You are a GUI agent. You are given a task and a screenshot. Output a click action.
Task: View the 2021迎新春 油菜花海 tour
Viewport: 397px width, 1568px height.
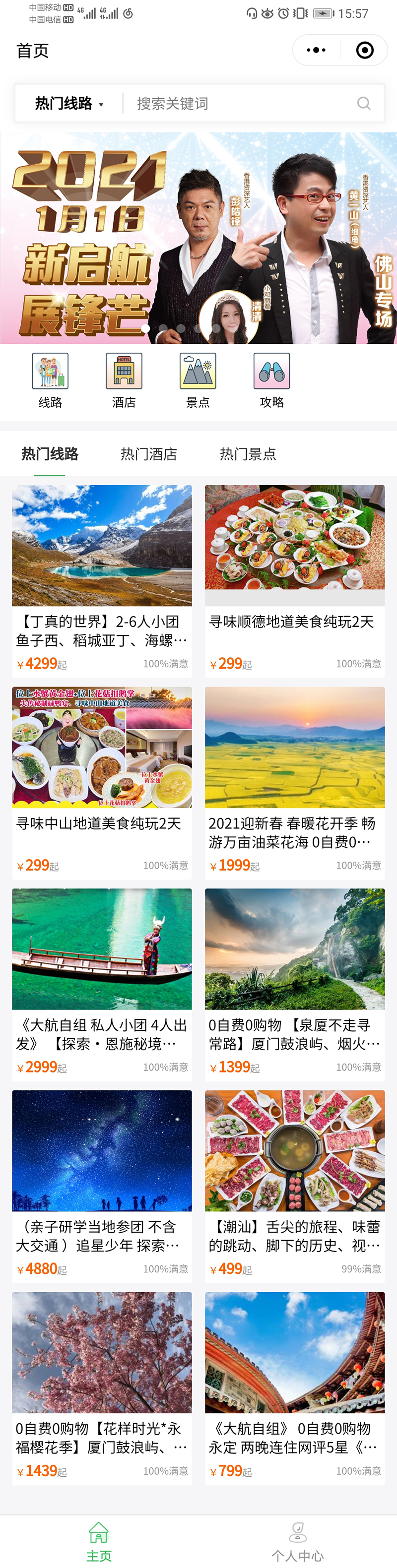[295, 782]
